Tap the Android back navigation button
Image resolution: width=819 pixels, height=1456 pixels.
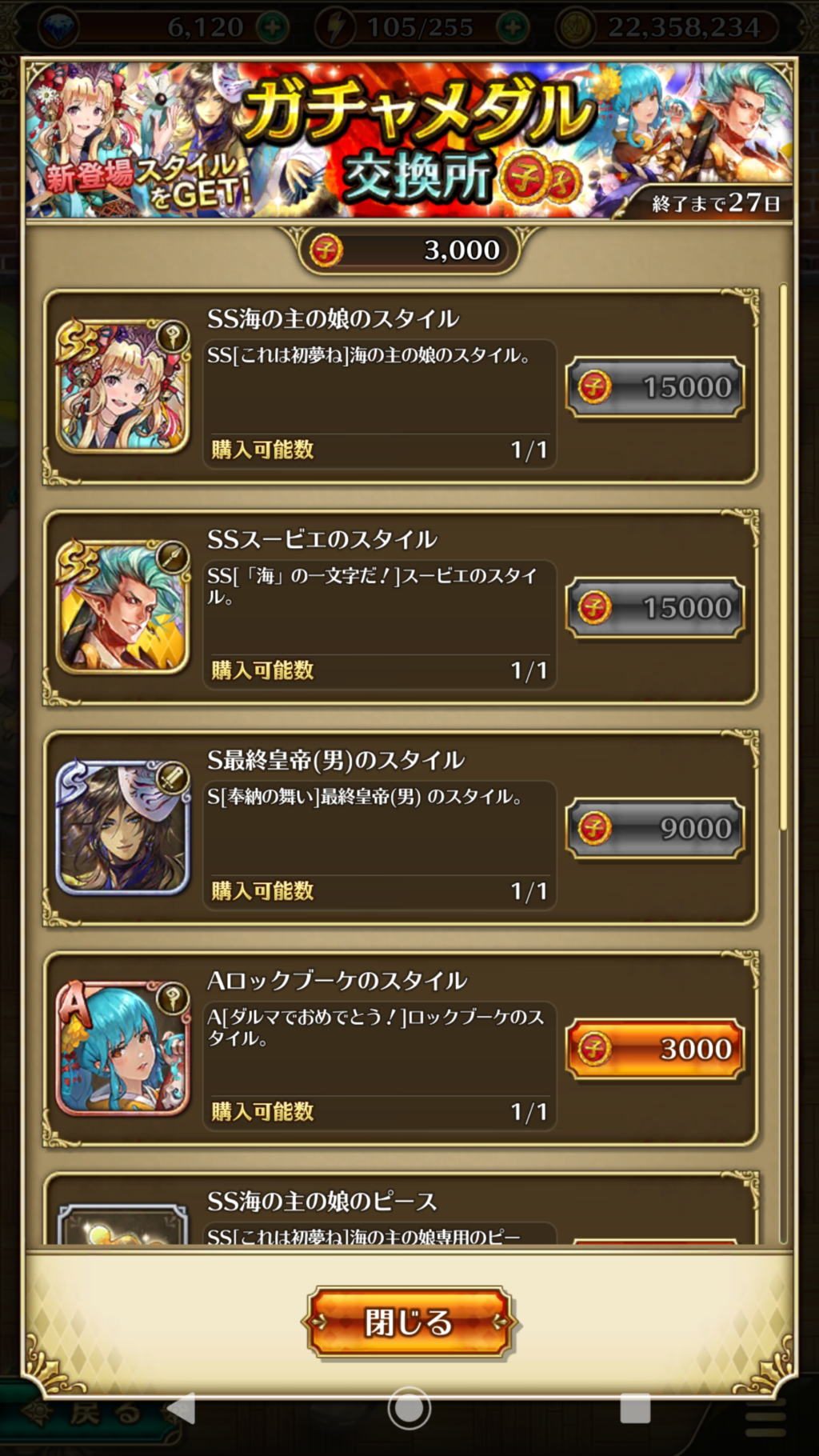182,1409
